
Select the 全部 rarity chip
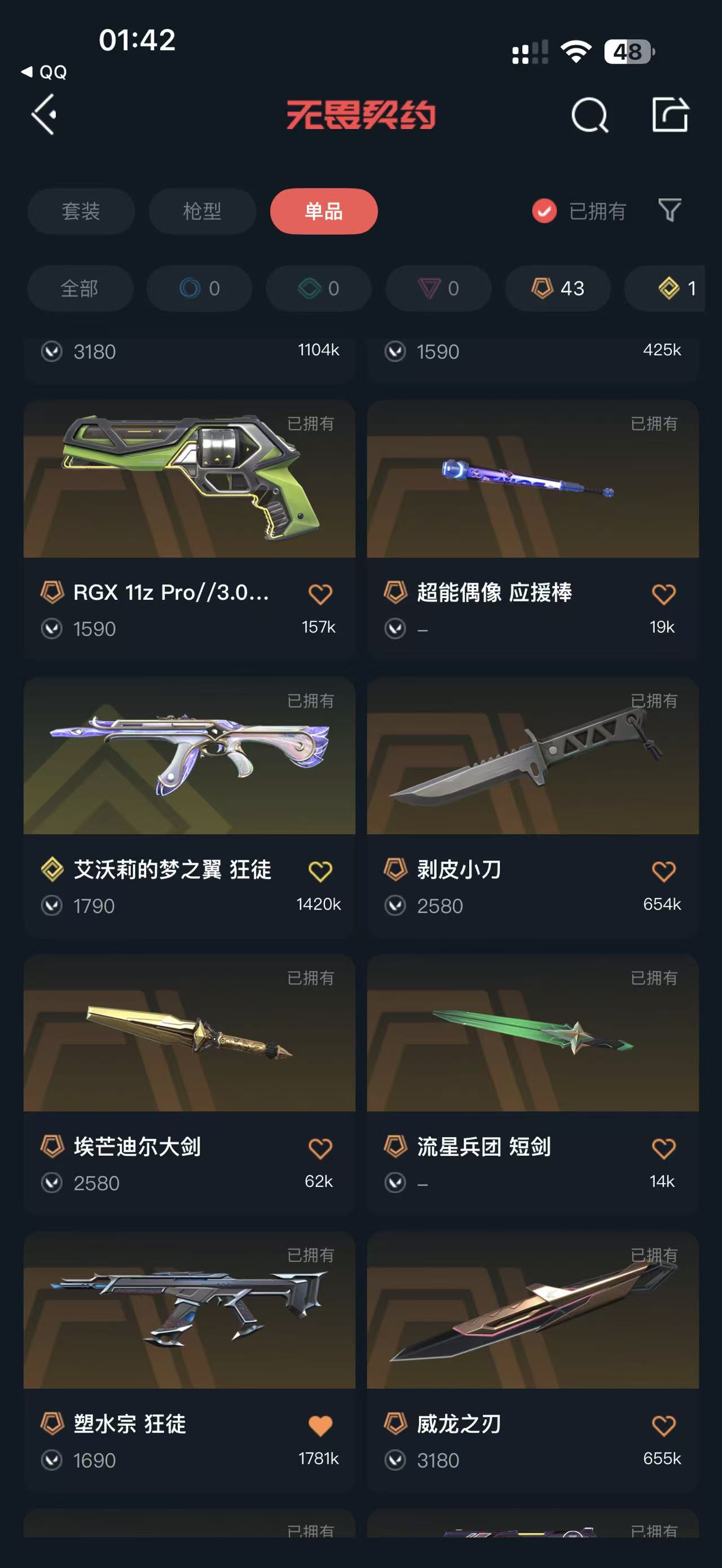tap(80, 289)
